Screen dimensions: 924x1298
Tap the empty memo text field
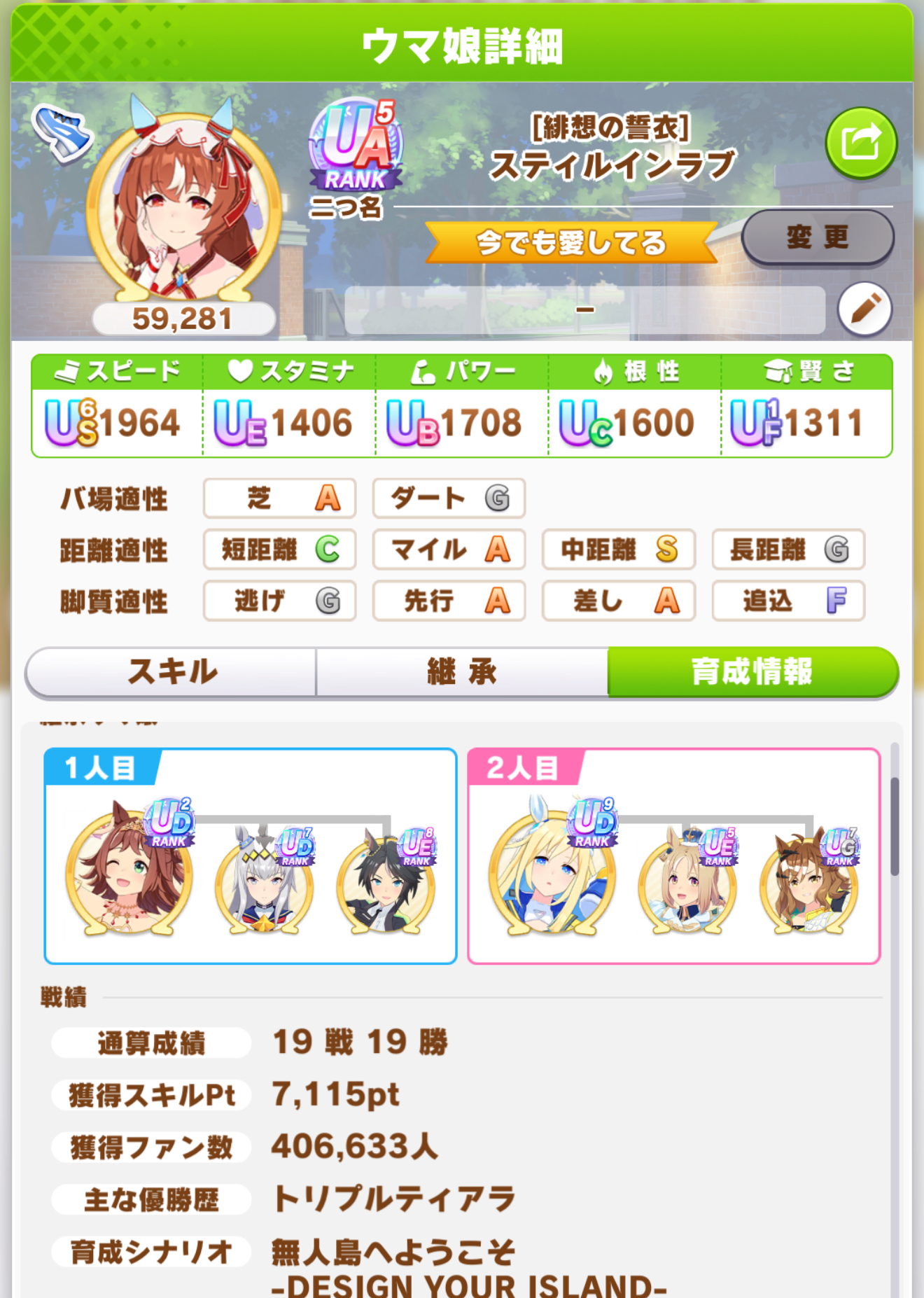click(x=584, y=309)
